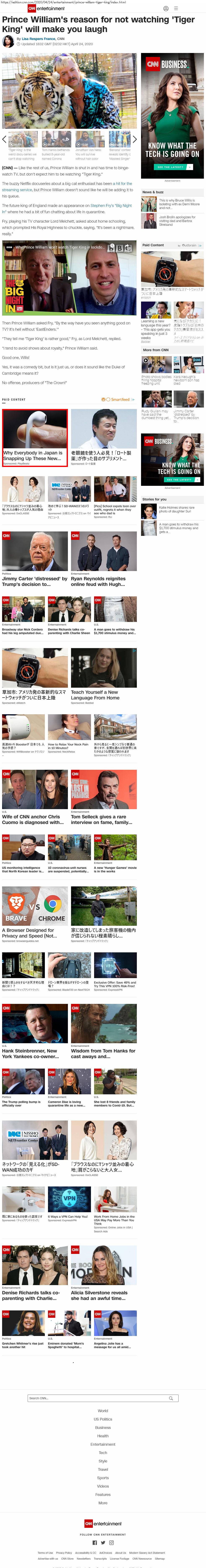Open the hamburger menu in the header

pos(176,9)
